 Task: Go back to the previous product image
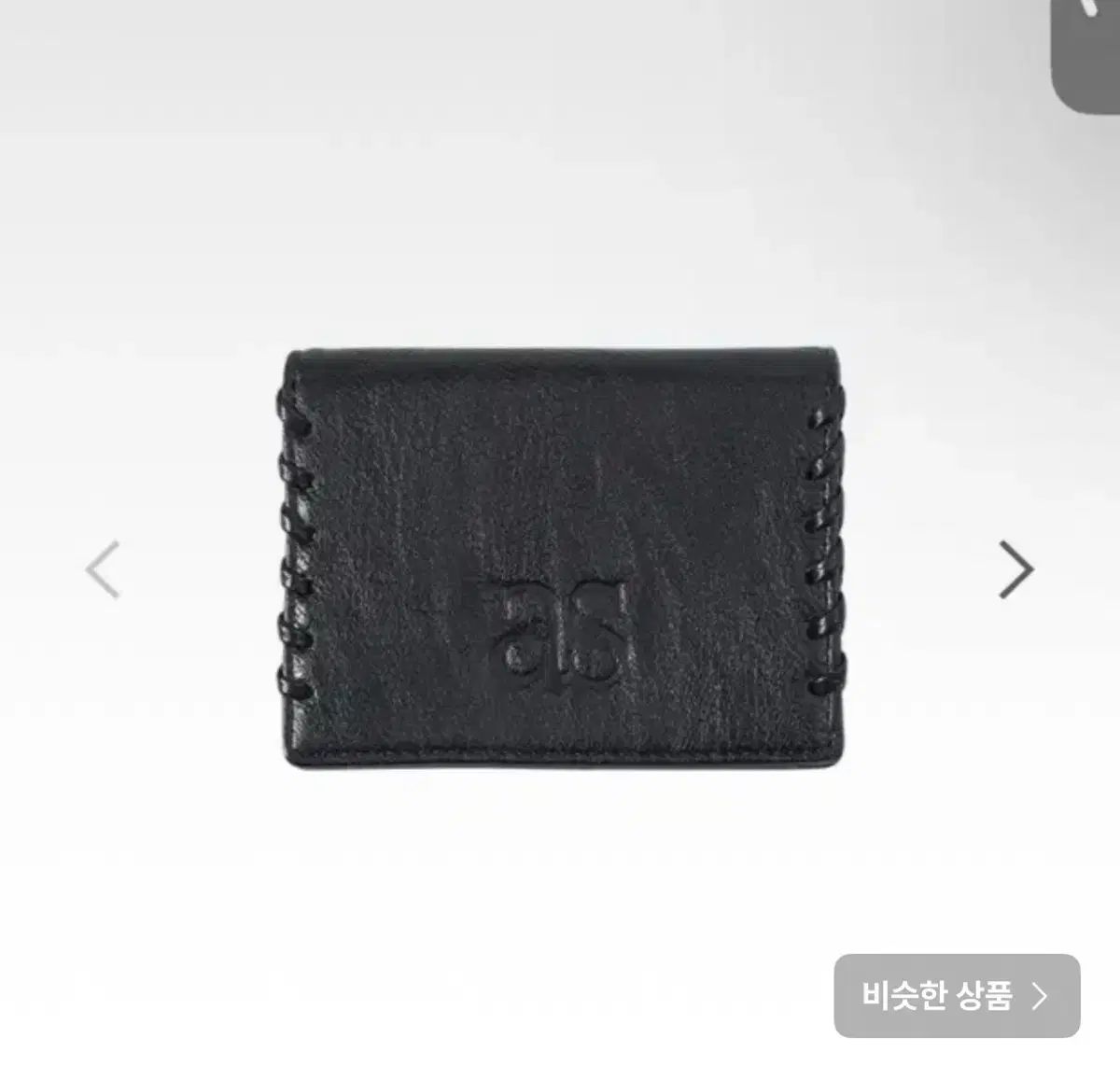[x=103, y=569]
